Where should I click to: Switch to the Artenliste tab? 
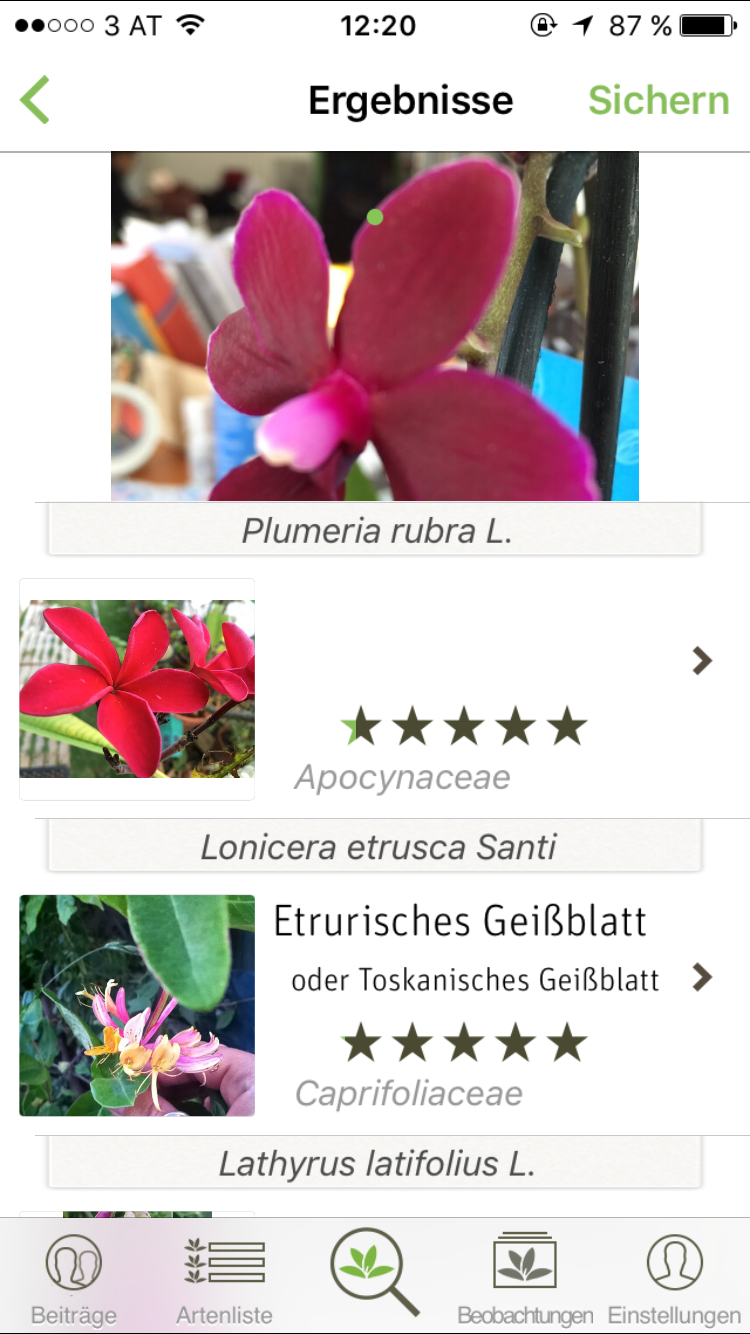(x=224, y=1277)
